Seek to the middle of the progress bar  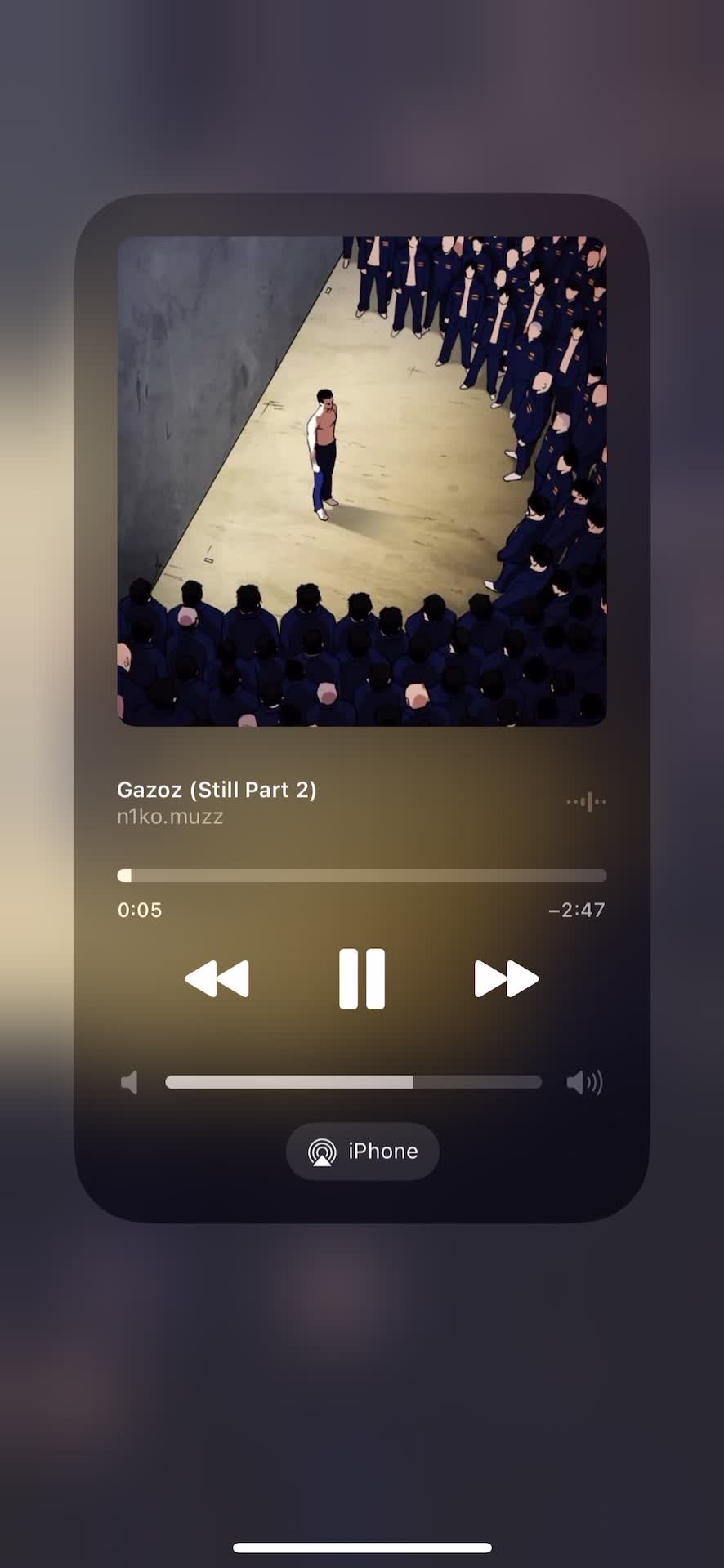[362, 875]
